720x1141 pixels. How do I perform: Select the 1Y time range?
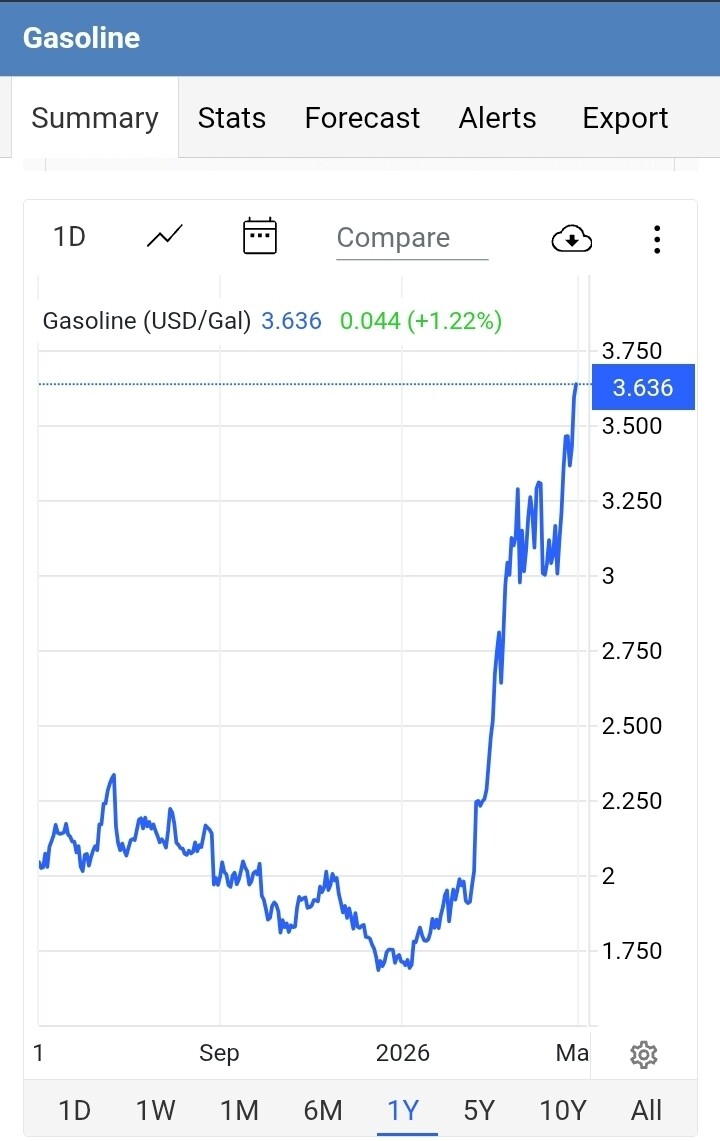click(403, 1110)
